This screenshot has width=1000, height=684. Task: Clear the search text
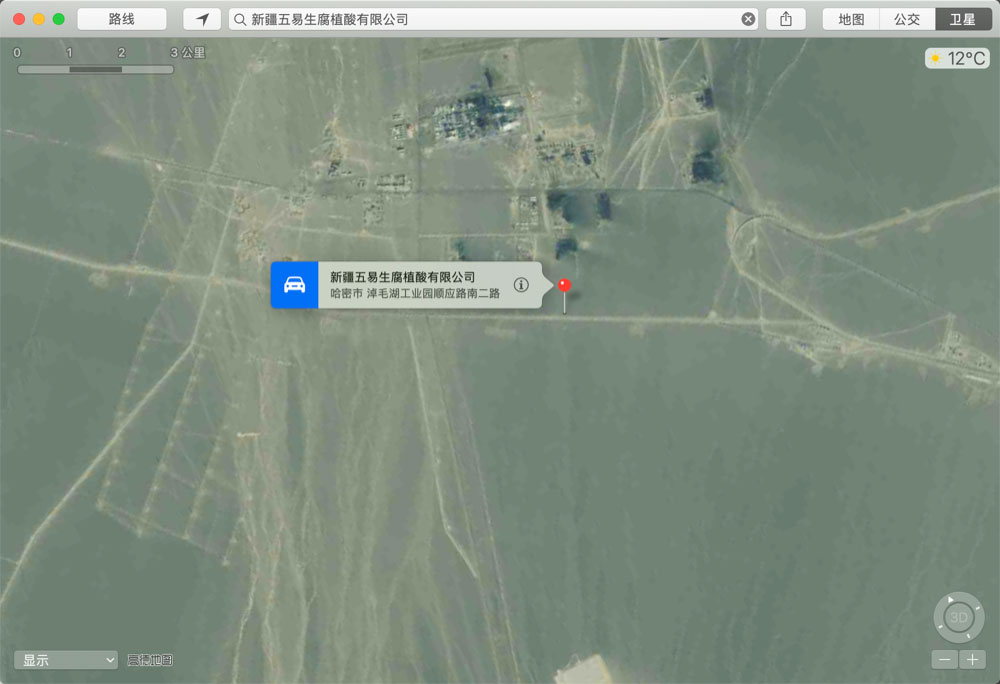click(x=748, y=19)
